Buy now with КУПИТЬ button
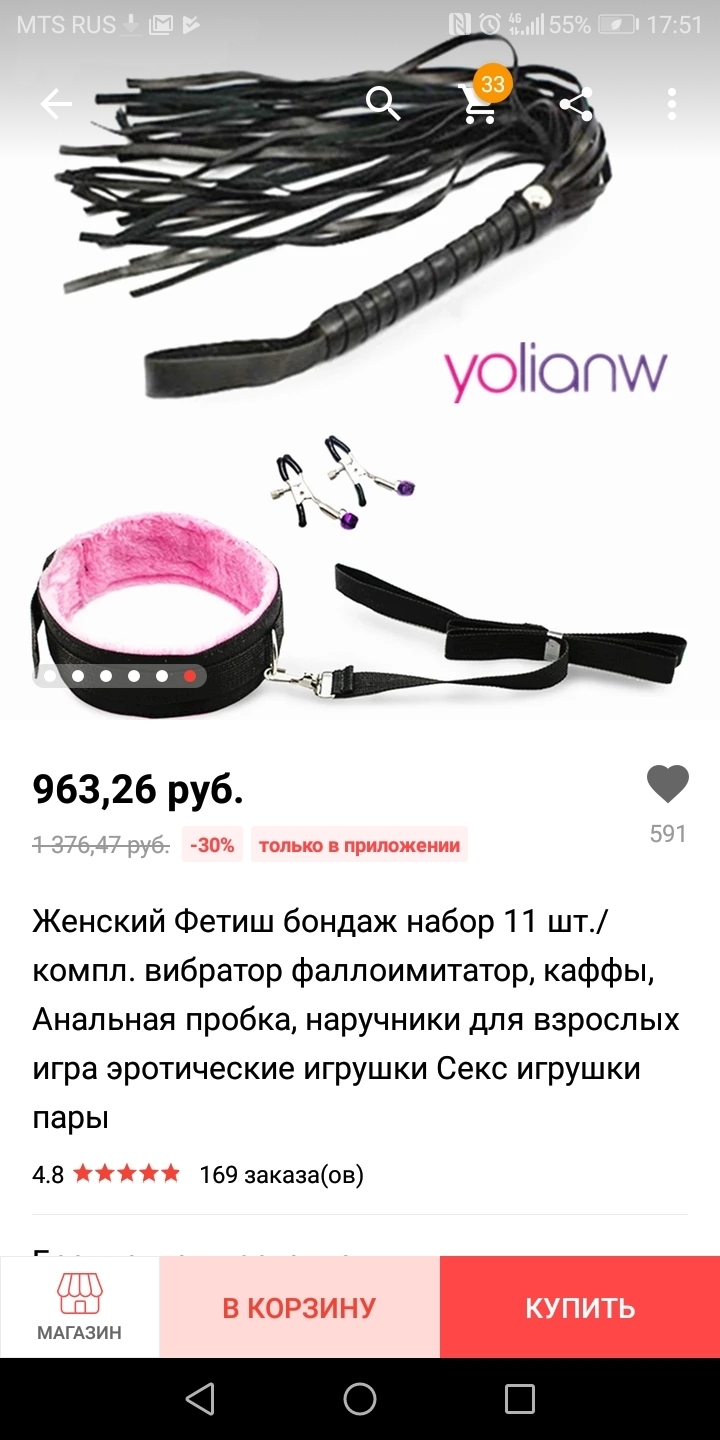 580,1307
